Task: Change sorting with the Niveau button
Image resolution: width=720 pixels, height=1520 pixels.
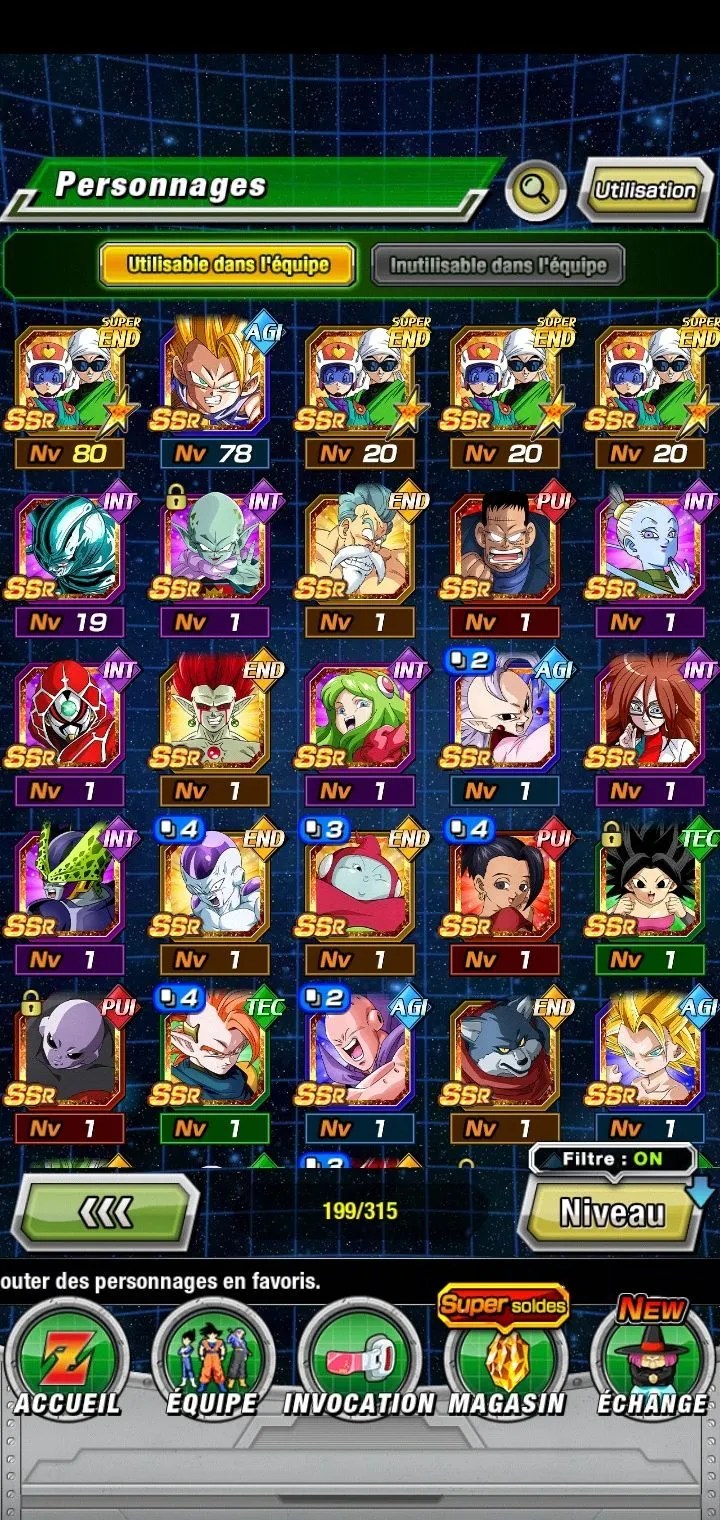Action: pyautogui.click(x=612, y=1213)
